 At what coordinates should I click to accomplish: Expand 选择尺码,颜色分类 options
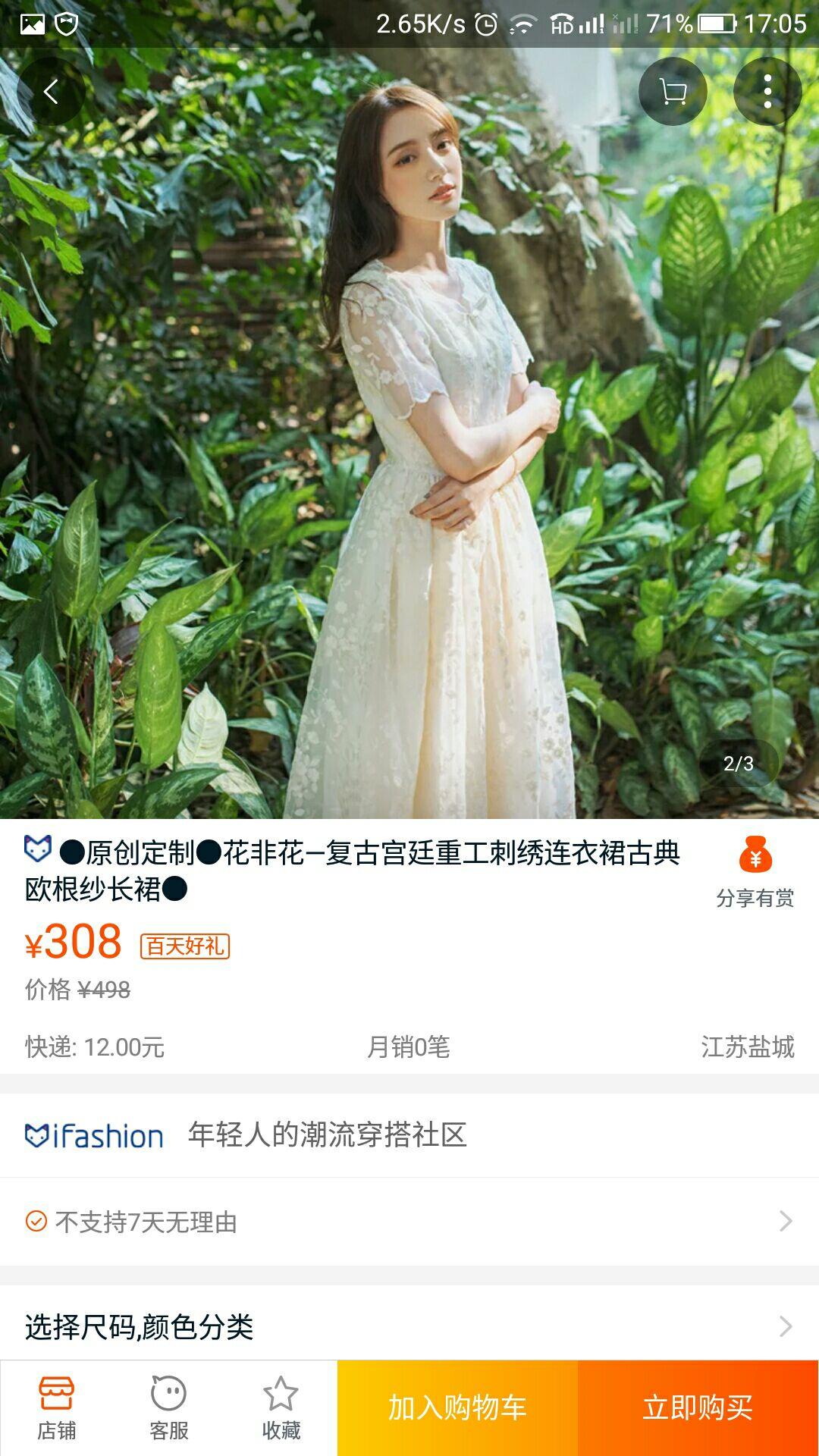click(x=409, y=1326)
